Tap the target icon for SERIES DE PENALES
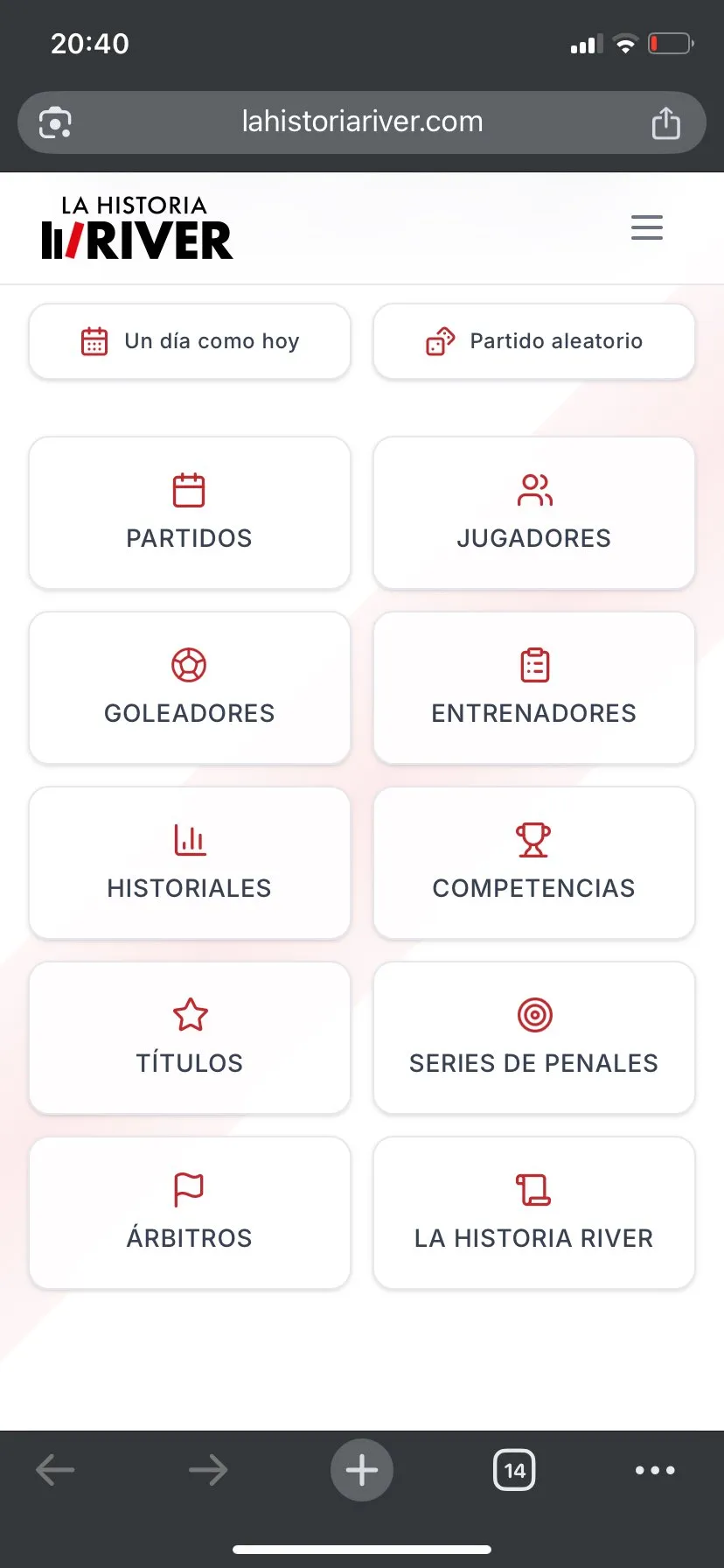This screenshot has height=1568, width=724. click(x=533, y=1015)
